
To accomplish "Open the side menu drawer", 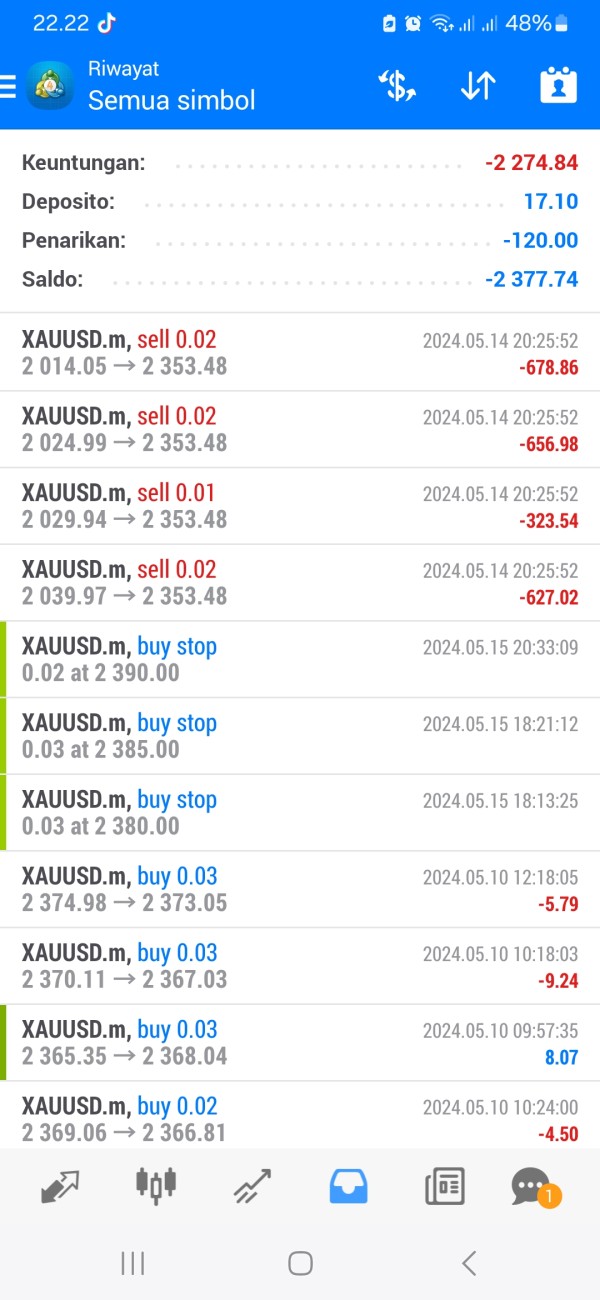I will point(9,86).
